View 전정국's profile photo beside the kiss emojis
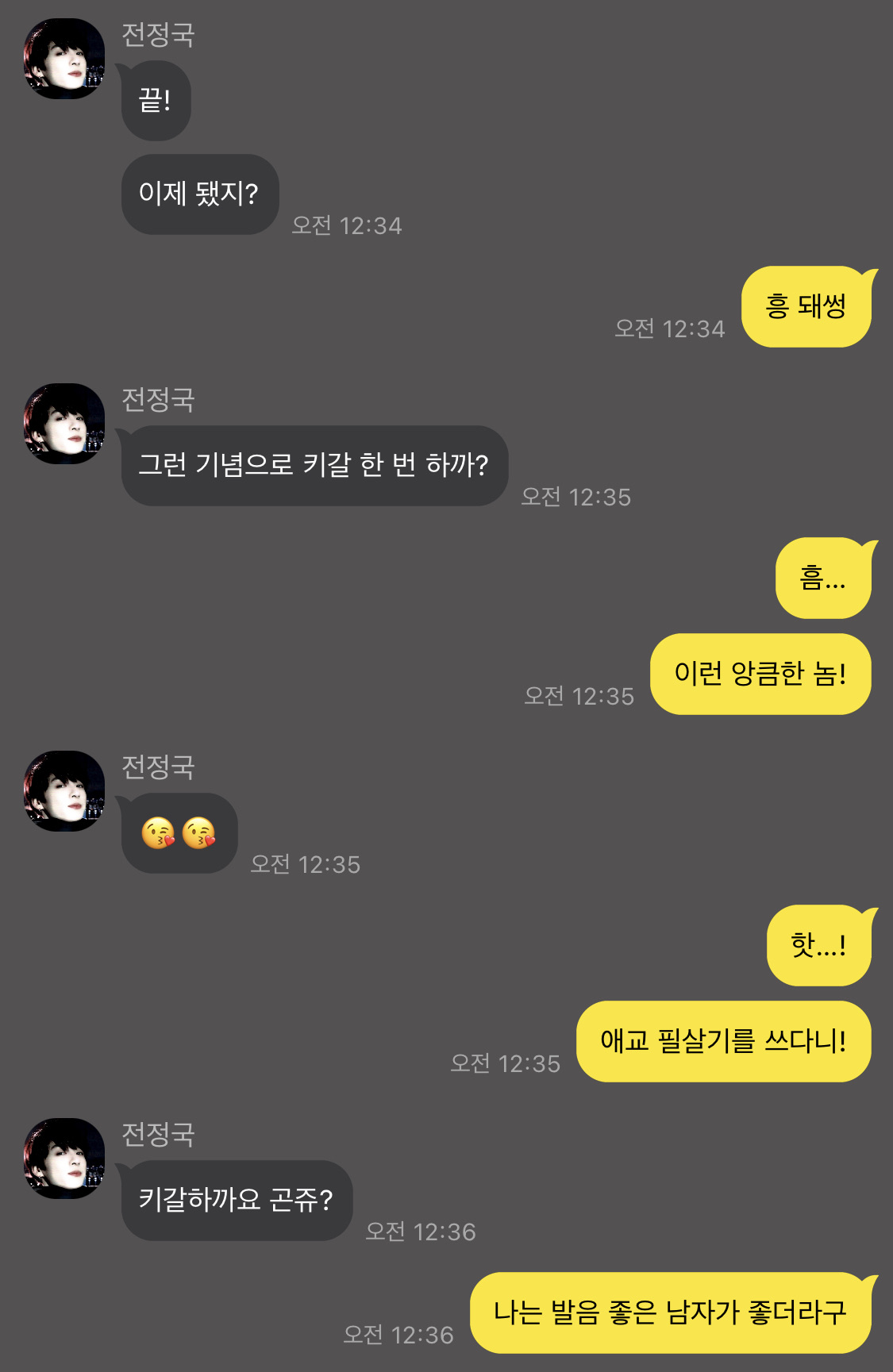The width and height of the screenshot is (893, 1372). coord(64,791)
